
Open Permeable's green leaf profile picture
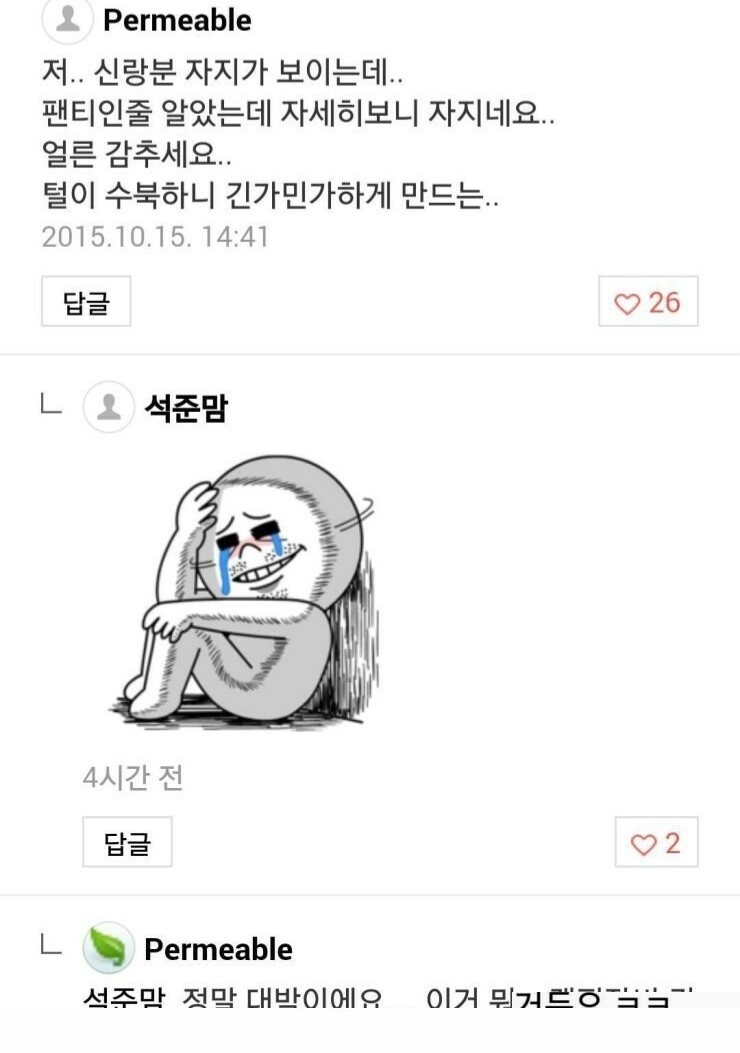click(x=107, y=948)
